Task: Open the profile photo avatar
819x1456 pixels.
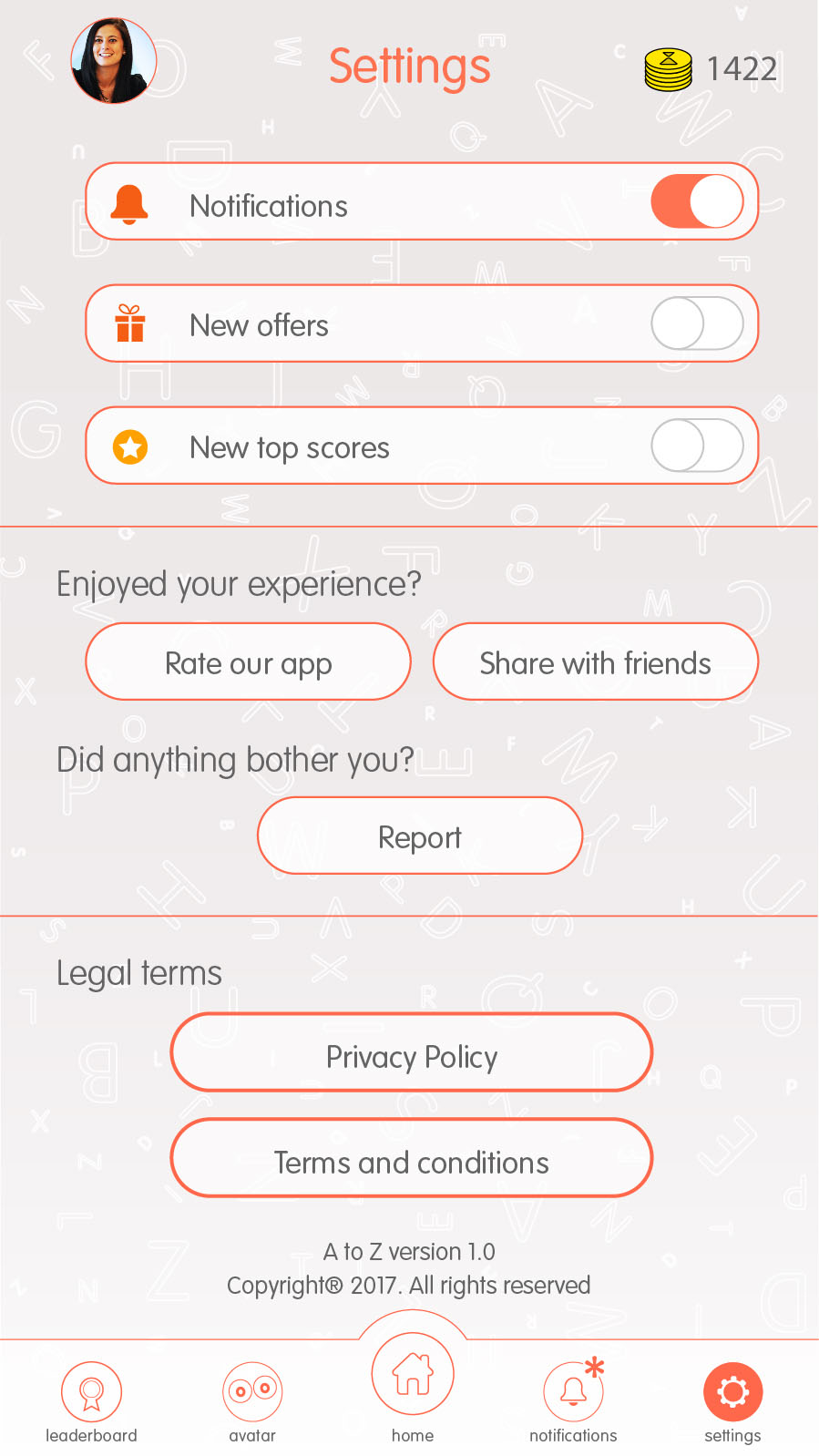Action: point(114,61)
